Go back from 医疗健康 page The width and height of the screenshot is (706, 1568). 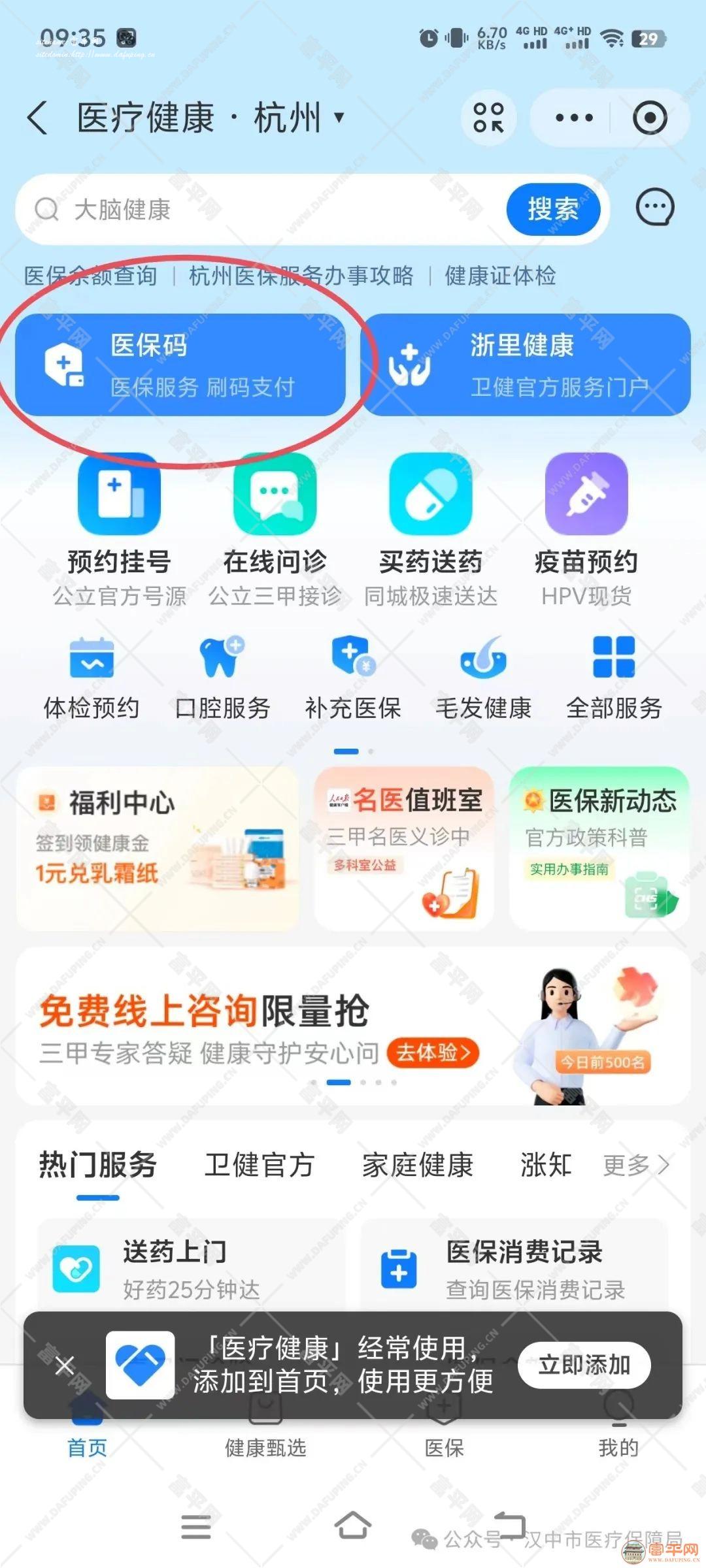click(38, 118)
